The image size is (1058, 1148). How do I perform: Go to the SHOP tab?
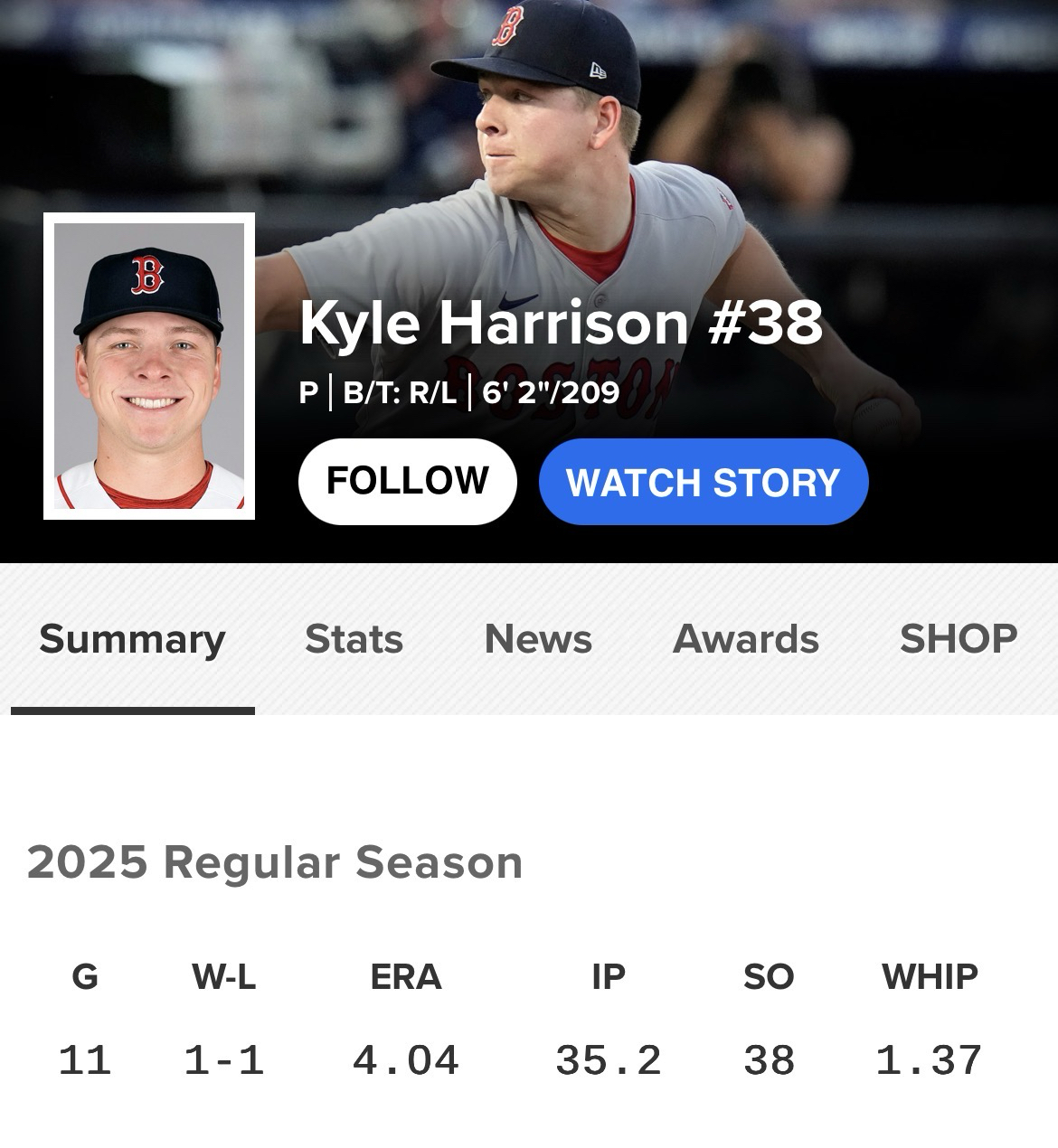pos(958,639)
